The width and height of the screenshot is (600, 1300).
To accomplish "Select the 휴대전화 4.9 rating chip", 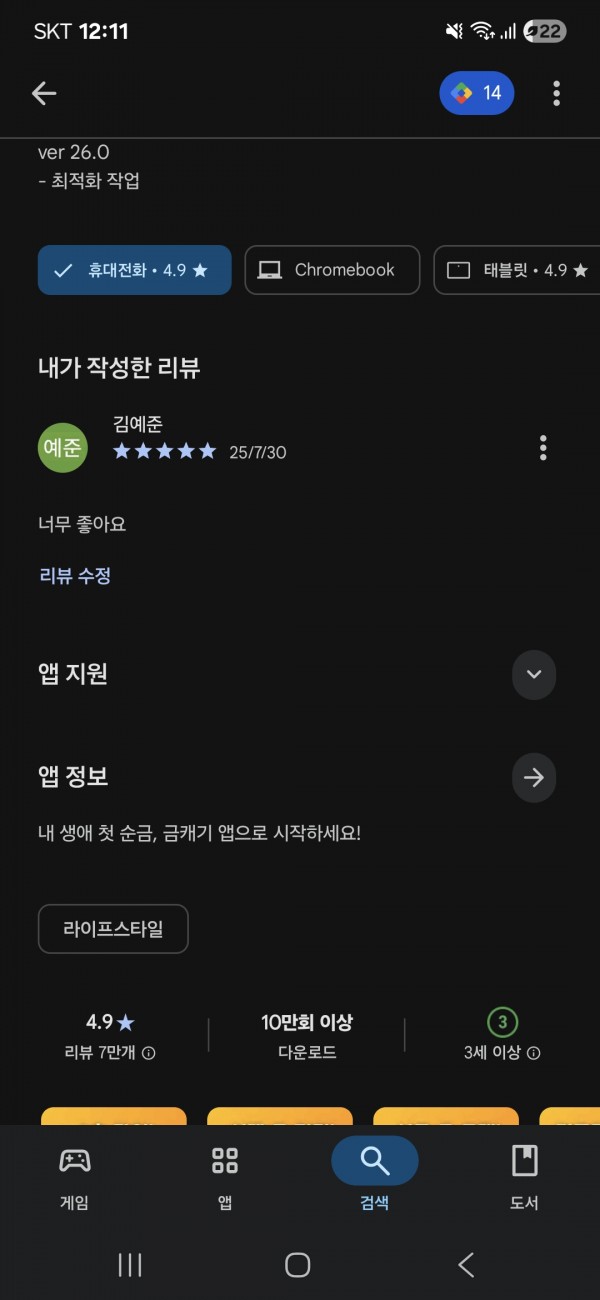I will click(135, 270).
